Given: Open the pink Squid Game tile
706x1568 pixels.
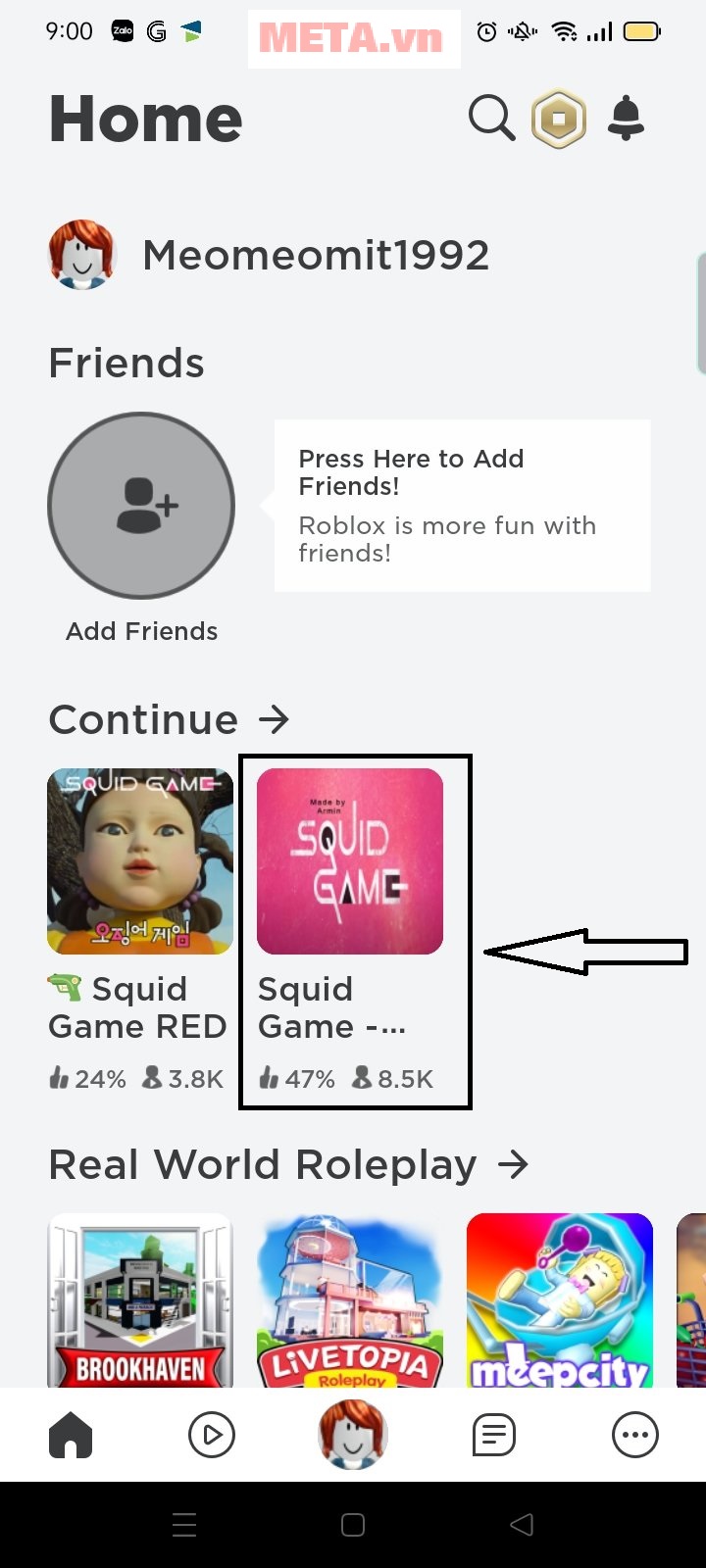Looking at the screenshot, I should 350,861.
